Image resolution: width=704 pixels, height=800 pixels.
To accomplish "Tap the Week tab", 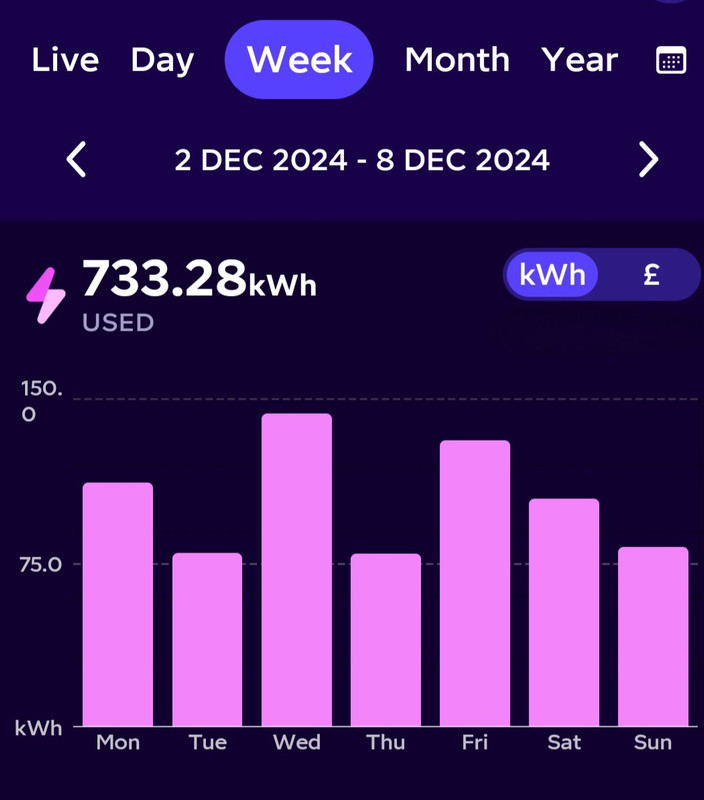I will point(299,60).
